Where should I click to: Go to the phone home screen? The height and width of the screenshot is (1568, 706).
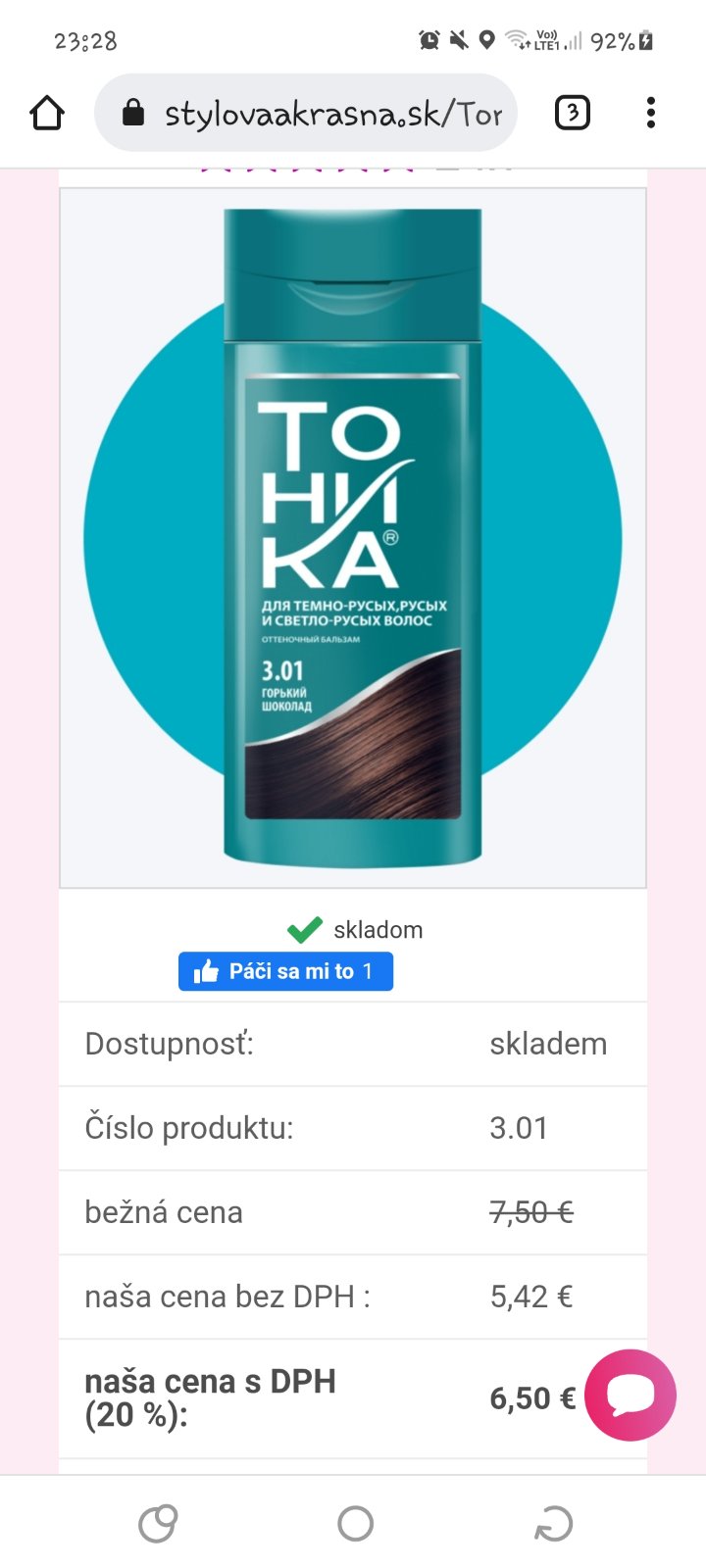tap(355, 1523)
